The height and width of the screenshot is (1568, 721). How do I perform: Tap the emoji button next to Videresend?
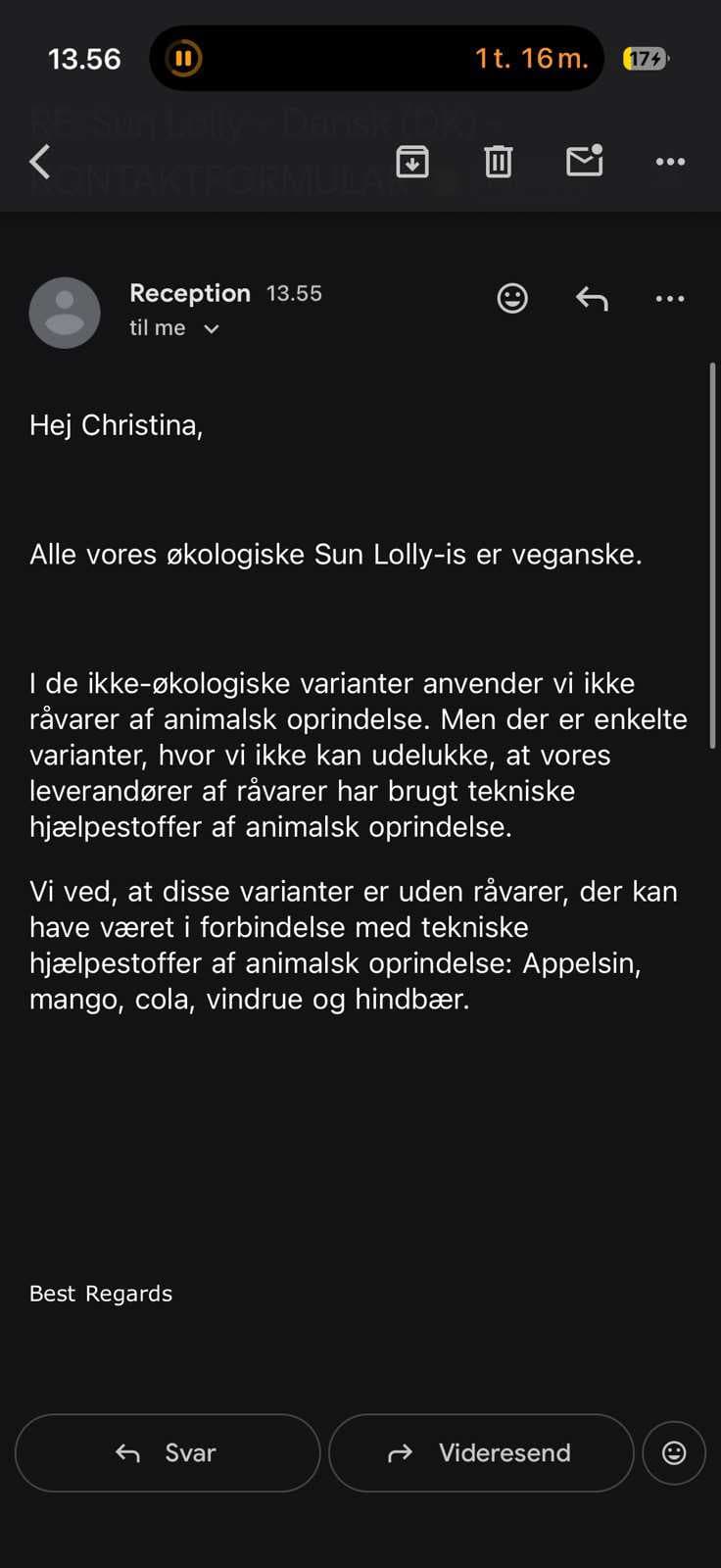(x=674, y=1452)
